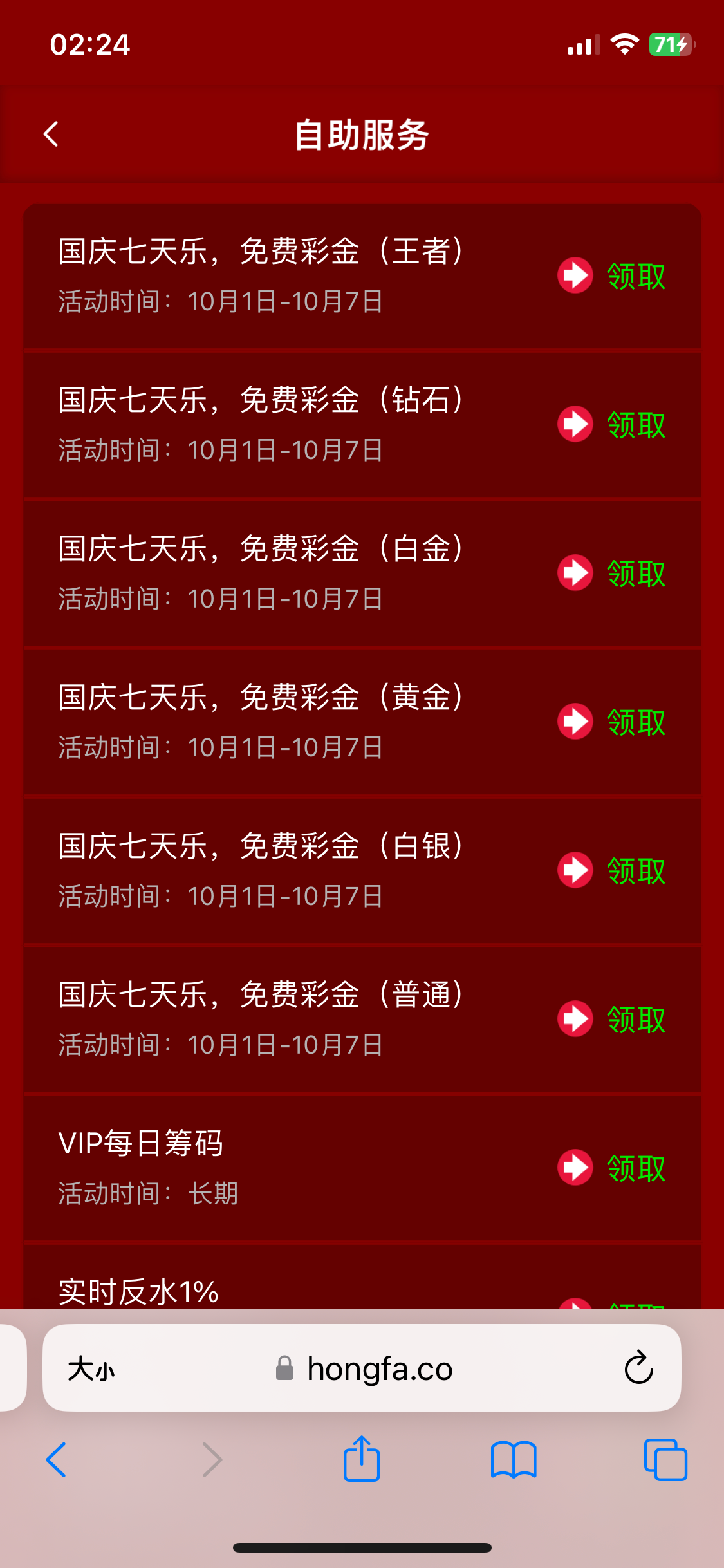Go back in Safari history
The height and width of the screenshot is (1568, 724).
click(x=57, y=1460)
